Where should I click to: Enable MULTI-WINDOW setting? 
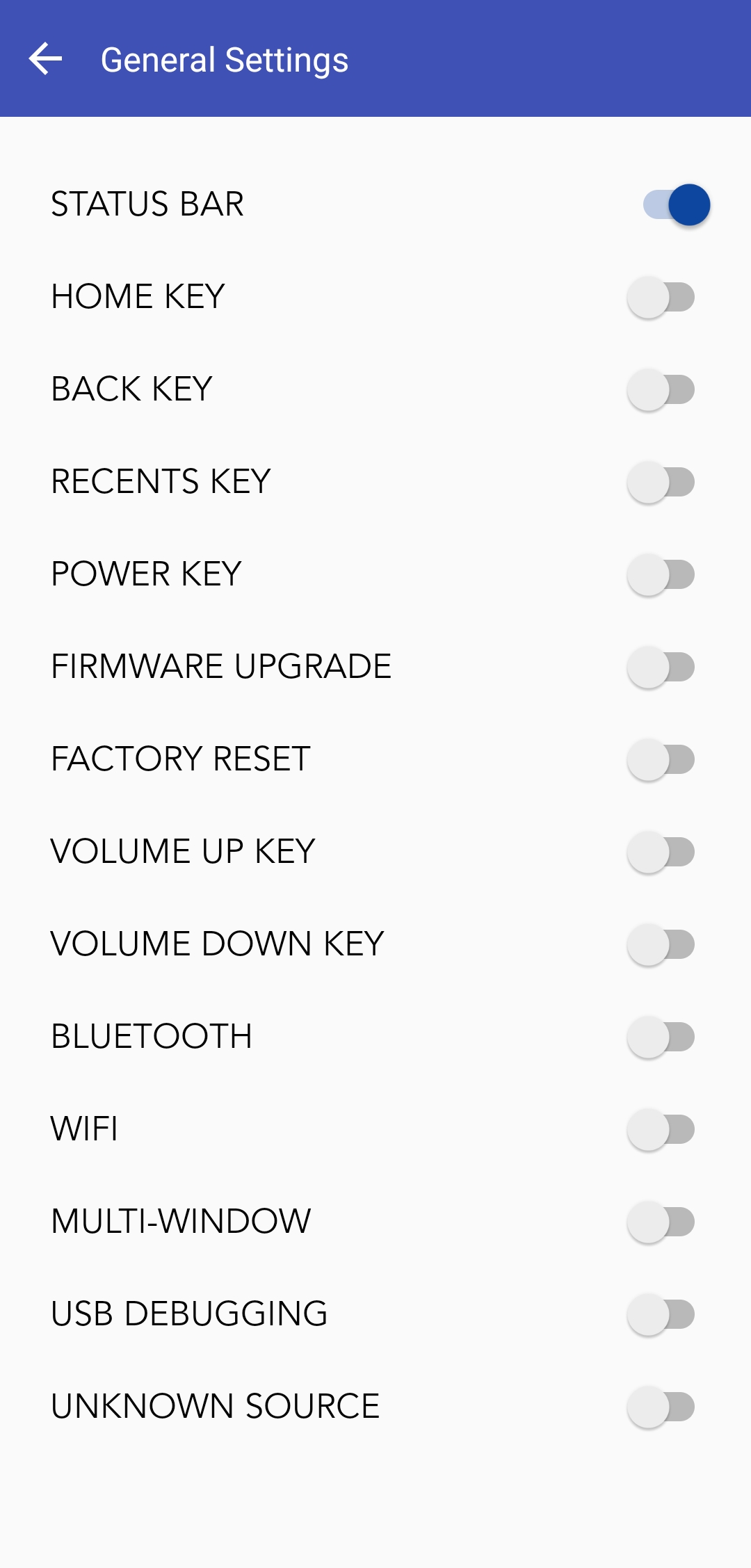(661, 1222)
